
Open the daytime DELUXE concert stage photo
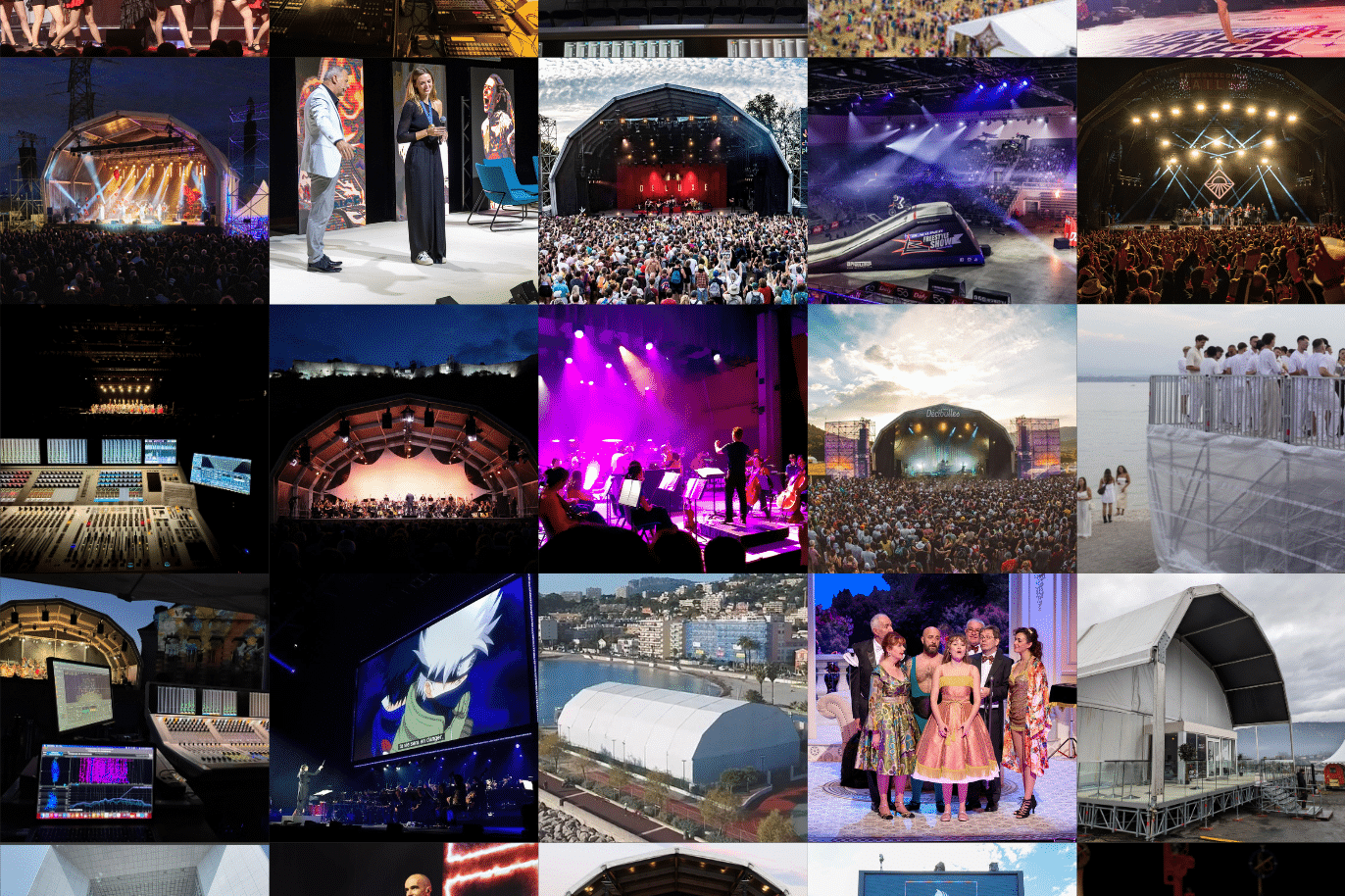[x=672, y=181]
